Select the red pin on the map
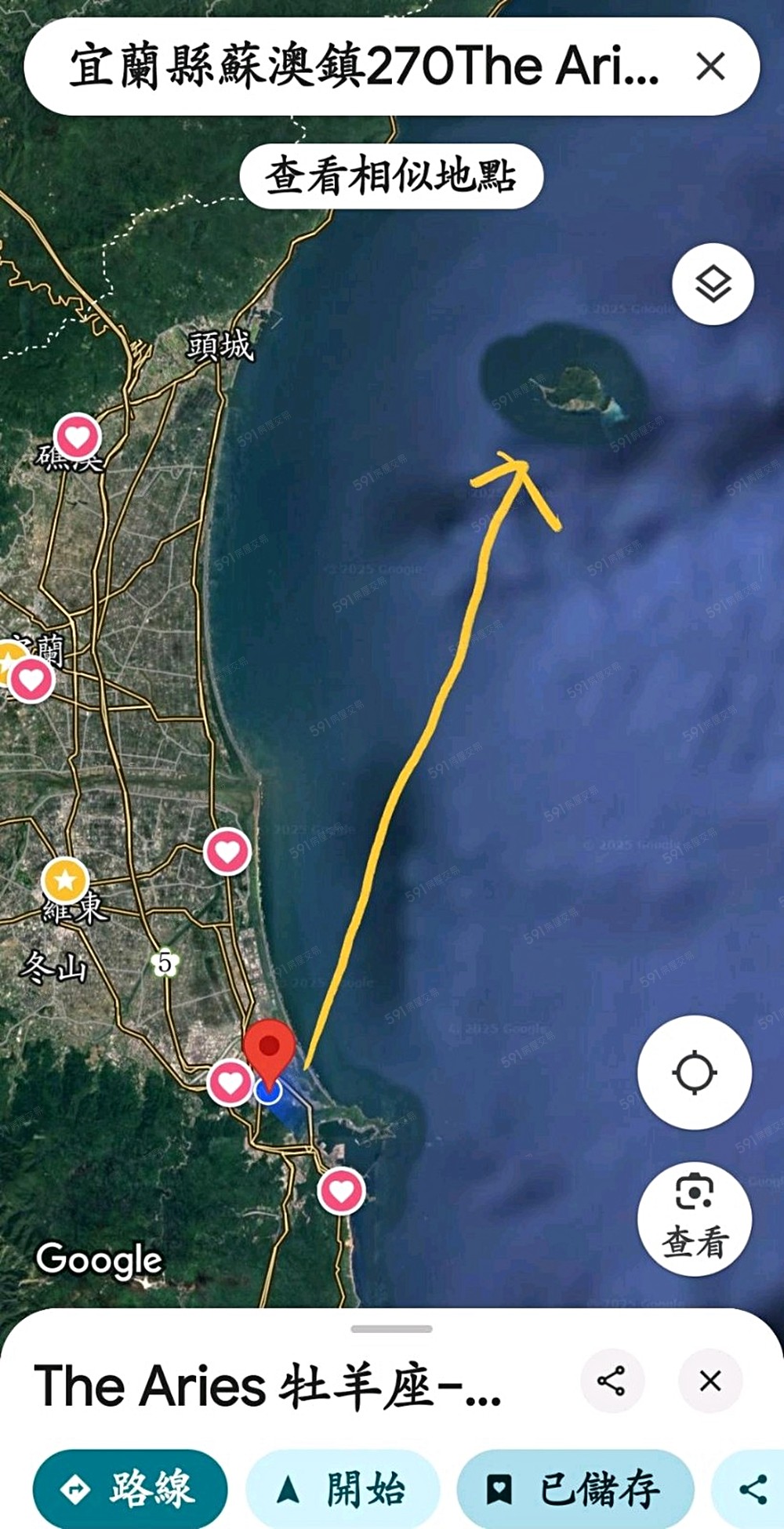 pyautogui.click(x=269, y=1051)
